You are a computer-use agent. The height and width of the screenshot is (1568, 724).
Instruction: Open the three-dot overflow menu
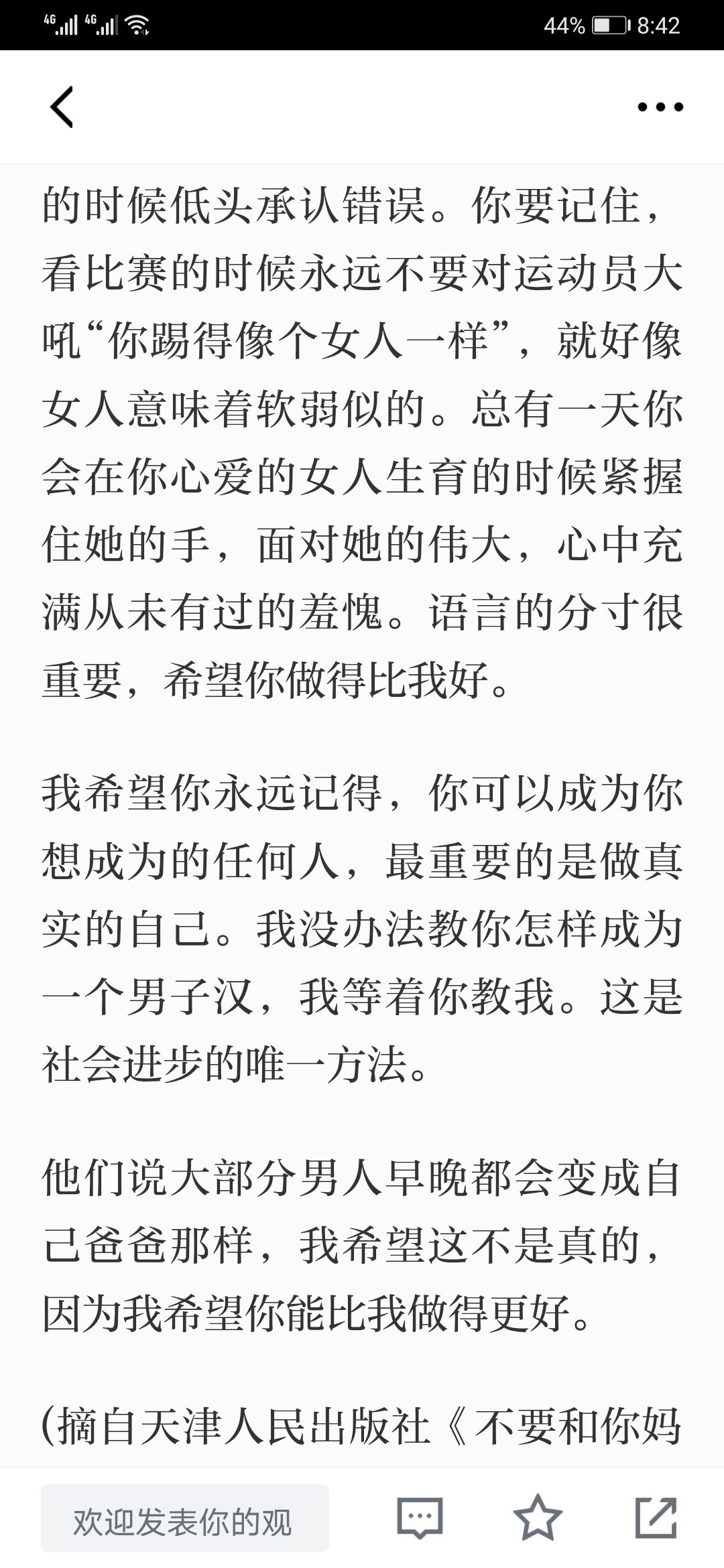click(660, 107)
